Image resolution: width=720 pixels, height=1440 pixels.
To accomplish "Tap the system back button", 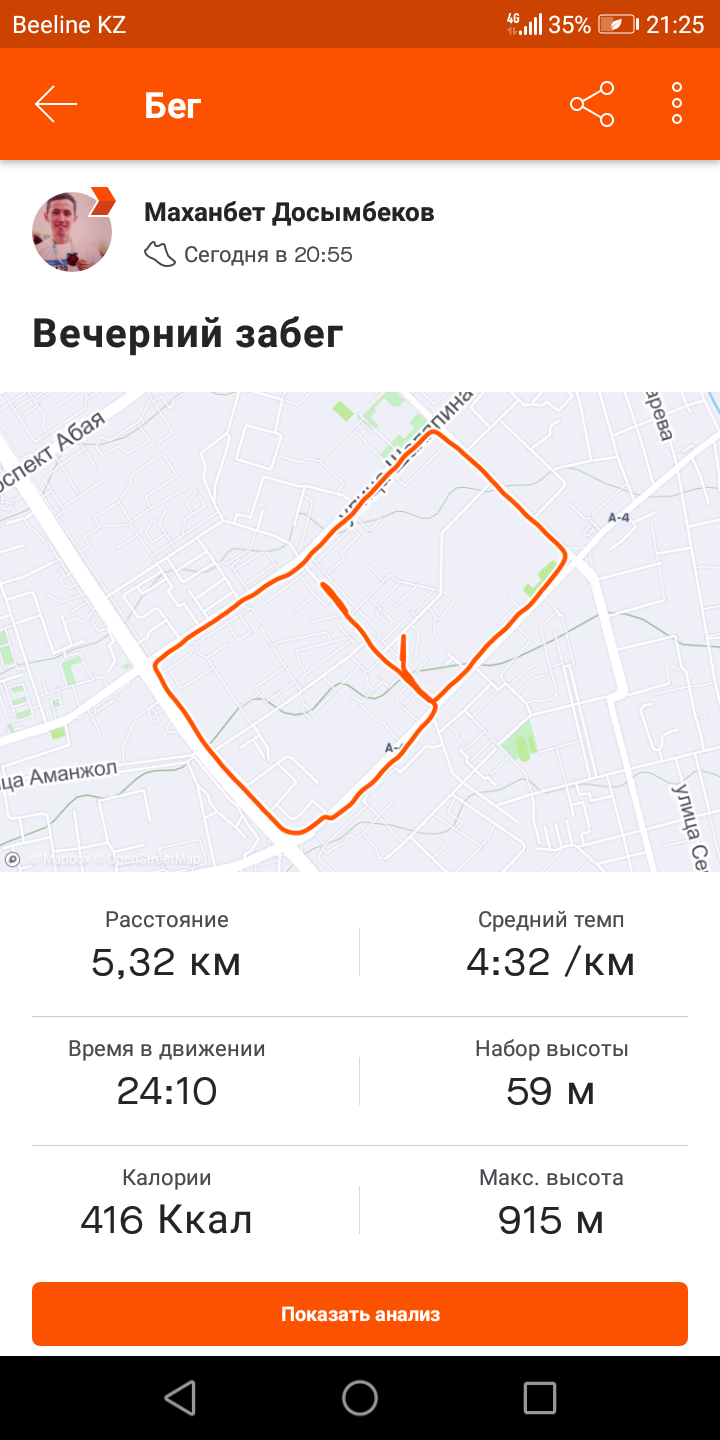I will [x=180, y=1398].
